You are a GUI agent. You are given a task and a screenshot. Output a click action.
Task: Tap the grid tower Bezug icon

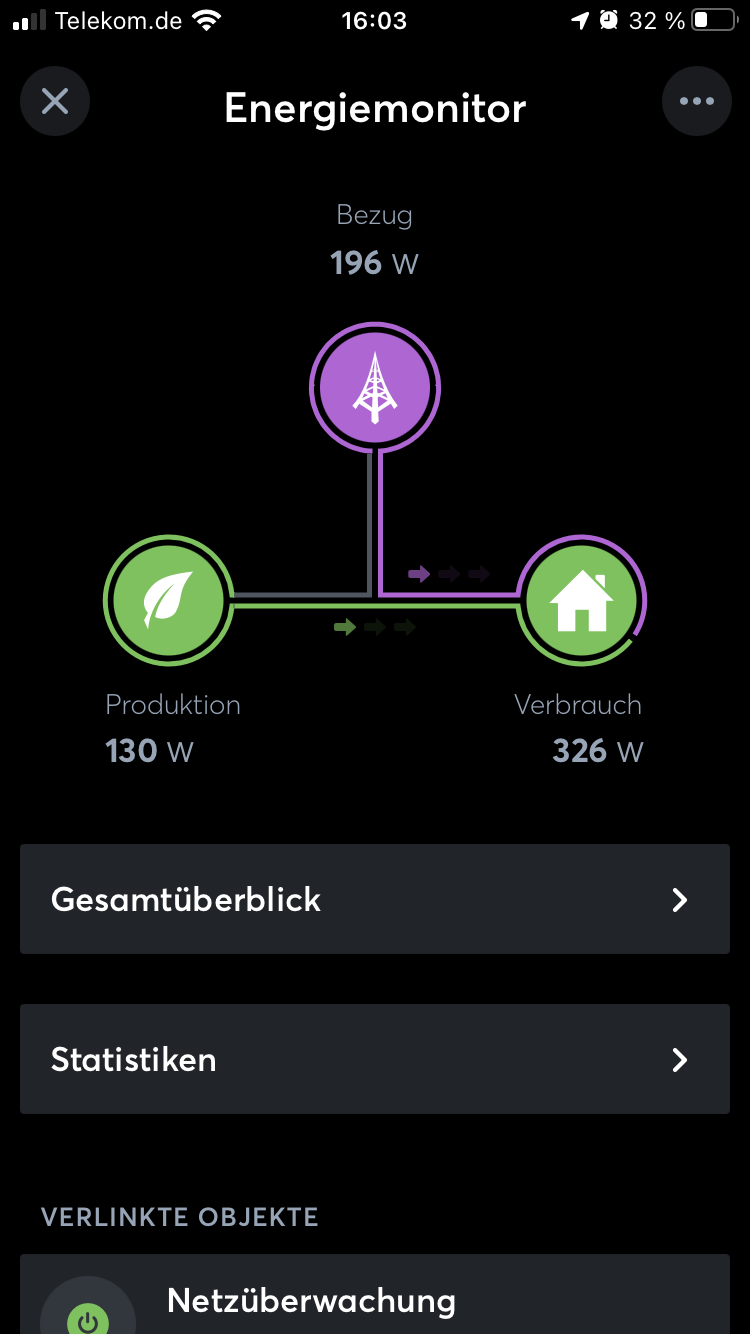point(375,387)
